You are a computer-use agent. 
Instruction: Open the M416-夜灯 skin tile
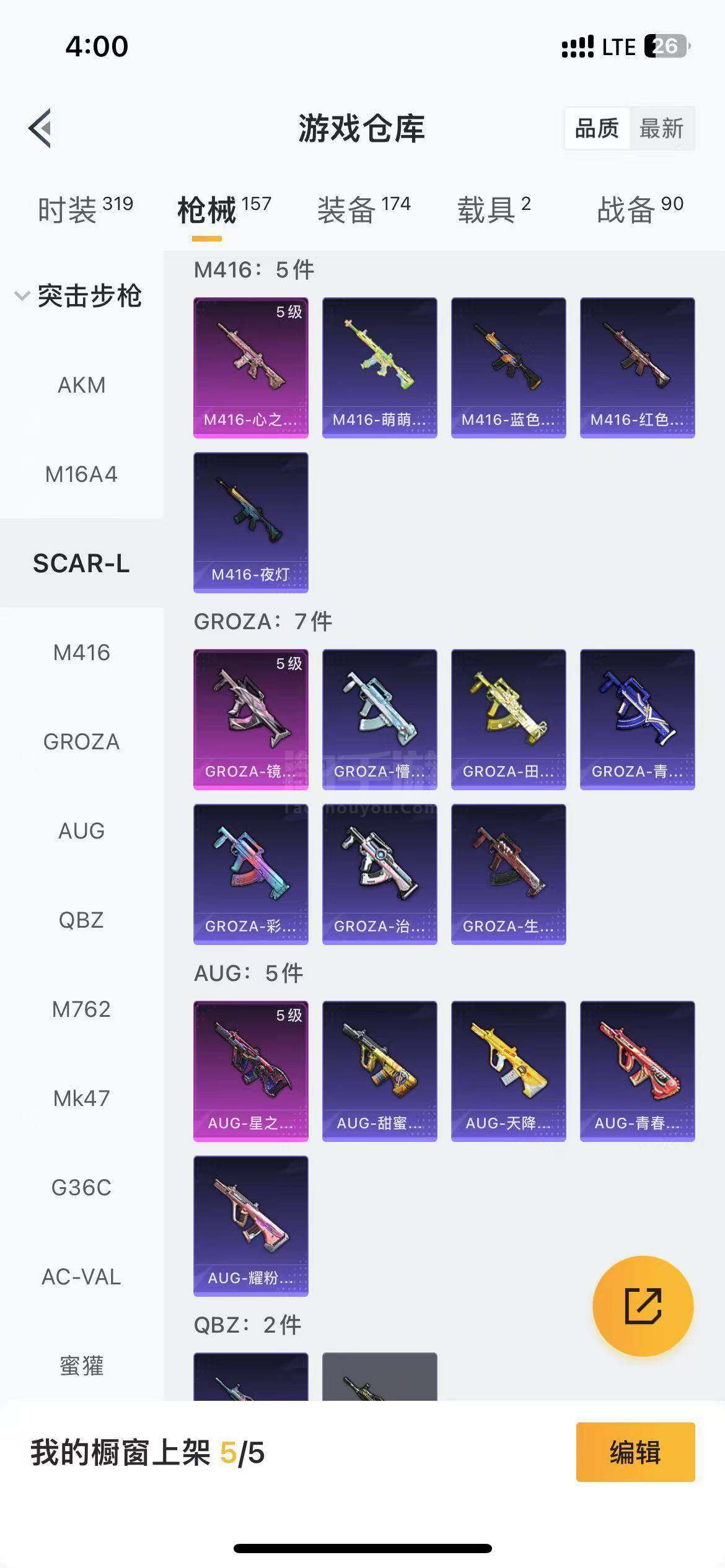tap(251, 523)
